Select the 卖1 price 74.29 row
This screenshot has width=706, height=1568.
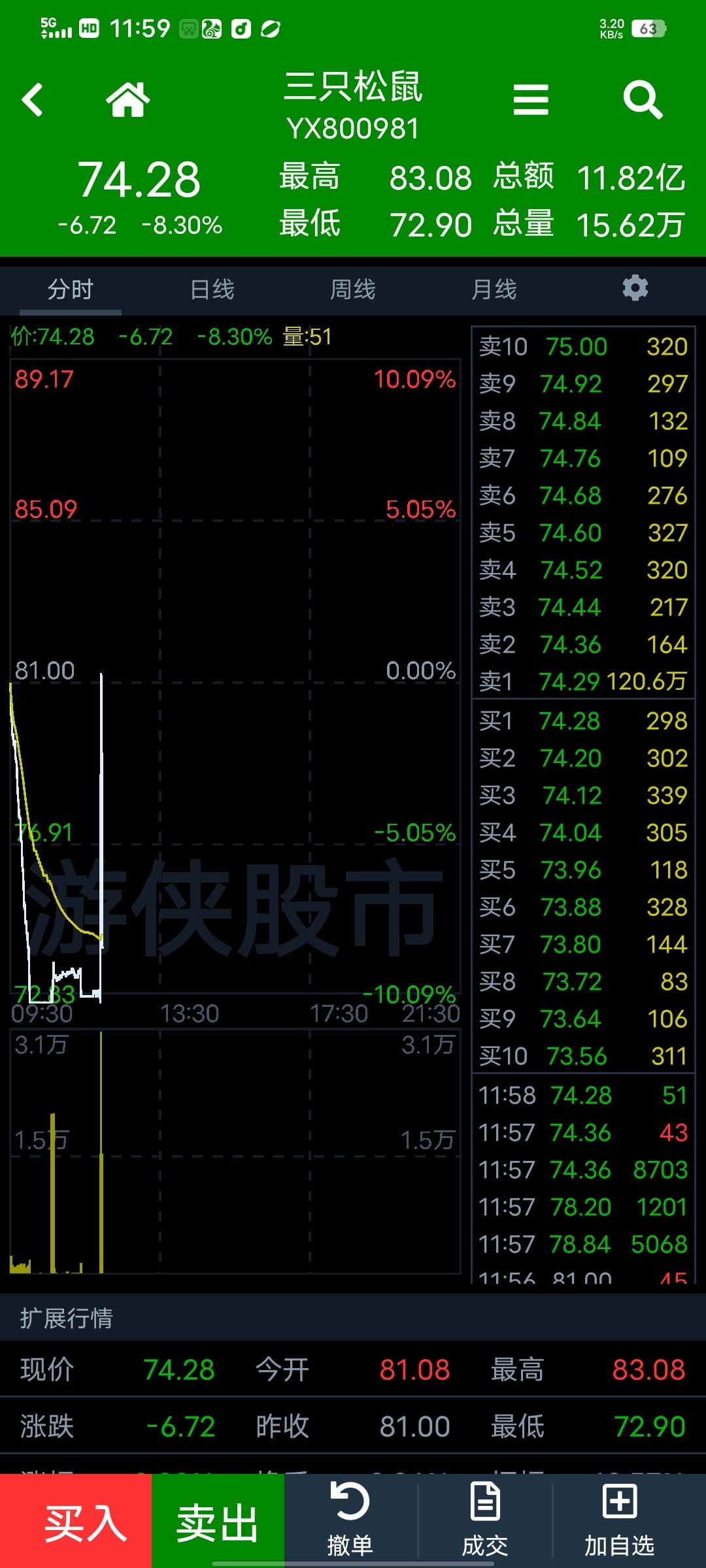pyautogui.click(x=583, y=681)
